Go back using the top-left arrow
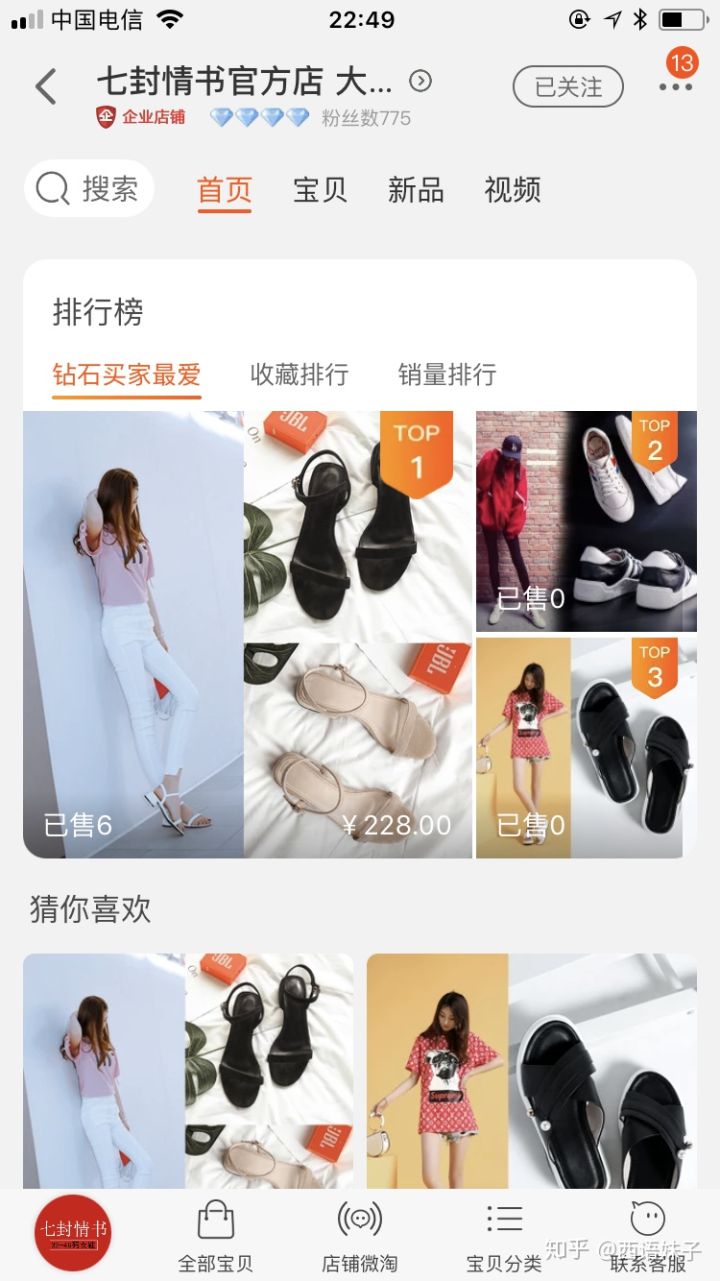Screen dimensions: 720x1281 46,87
